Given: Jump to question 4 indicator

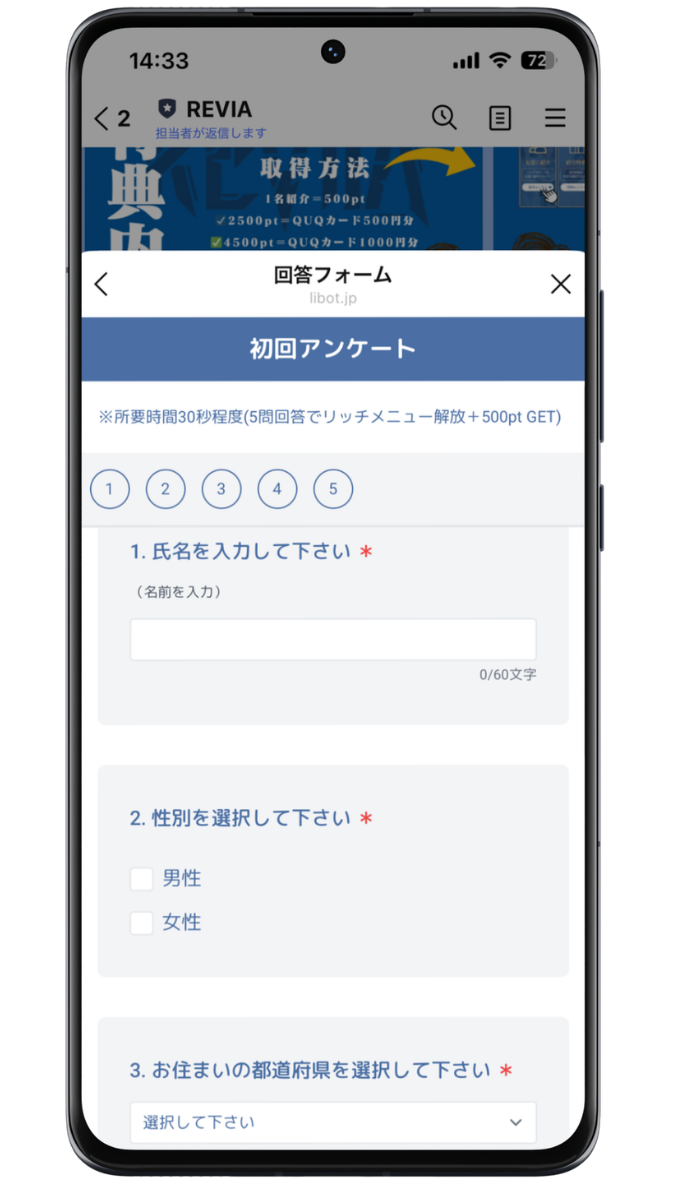Looking at the screenshot, I should pos(277,490).
